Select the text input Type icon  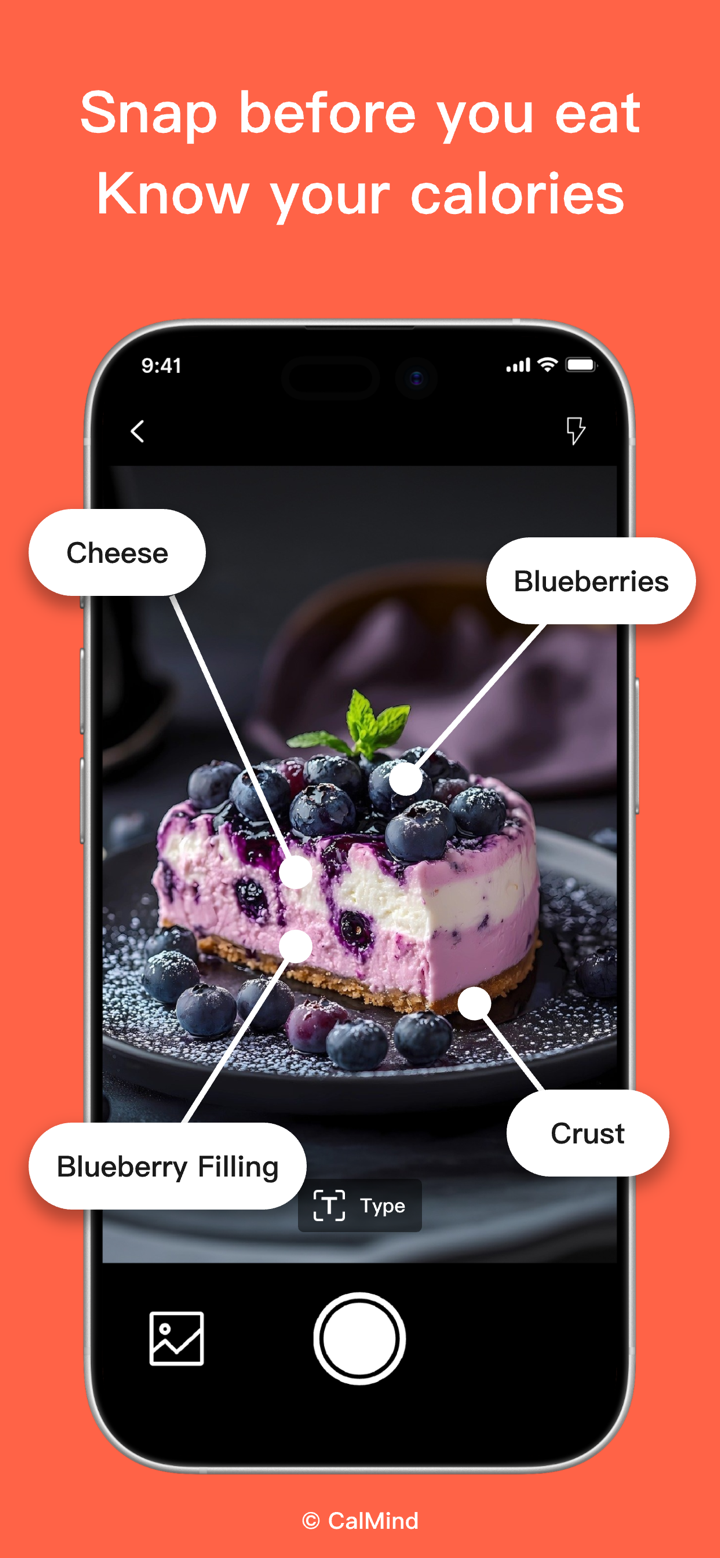tap(329, 1205)
